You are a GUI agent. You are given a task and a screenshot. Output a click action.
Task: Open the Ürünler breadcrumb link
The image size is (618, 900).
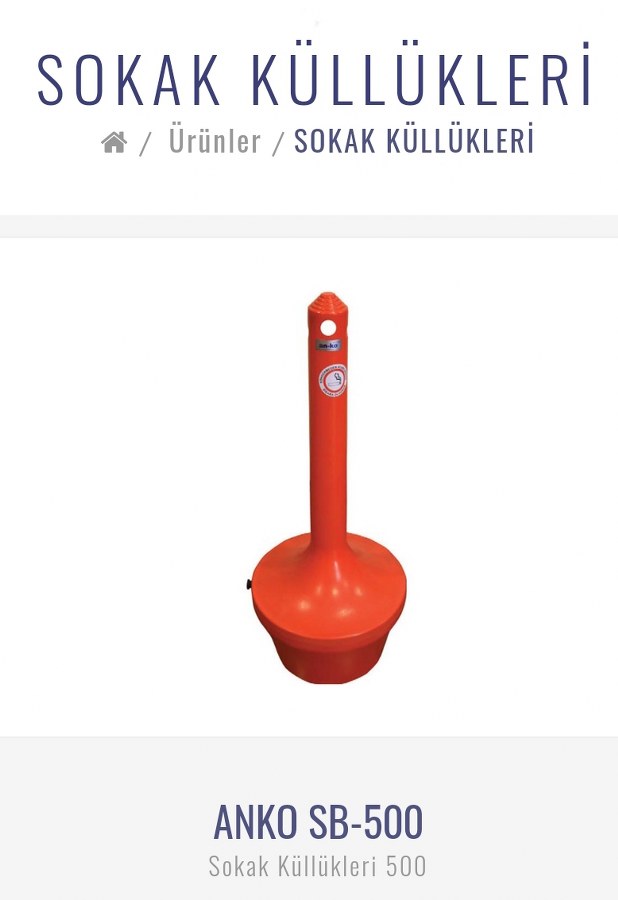(x=214, y=142)
